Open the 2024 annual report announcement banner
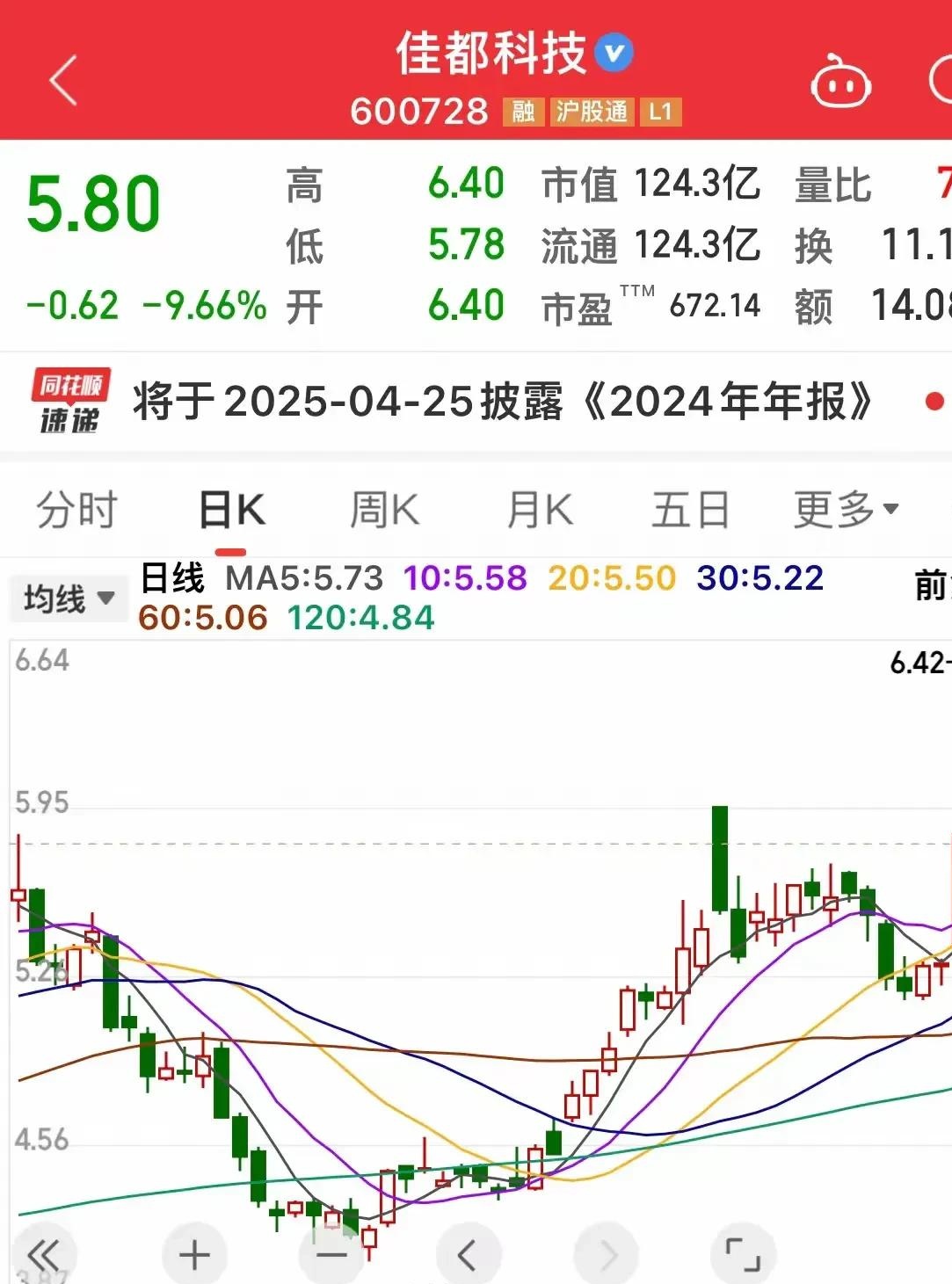Image resolution: width=952 pixels, height=1284 pixels. click(x=499, y=402)
